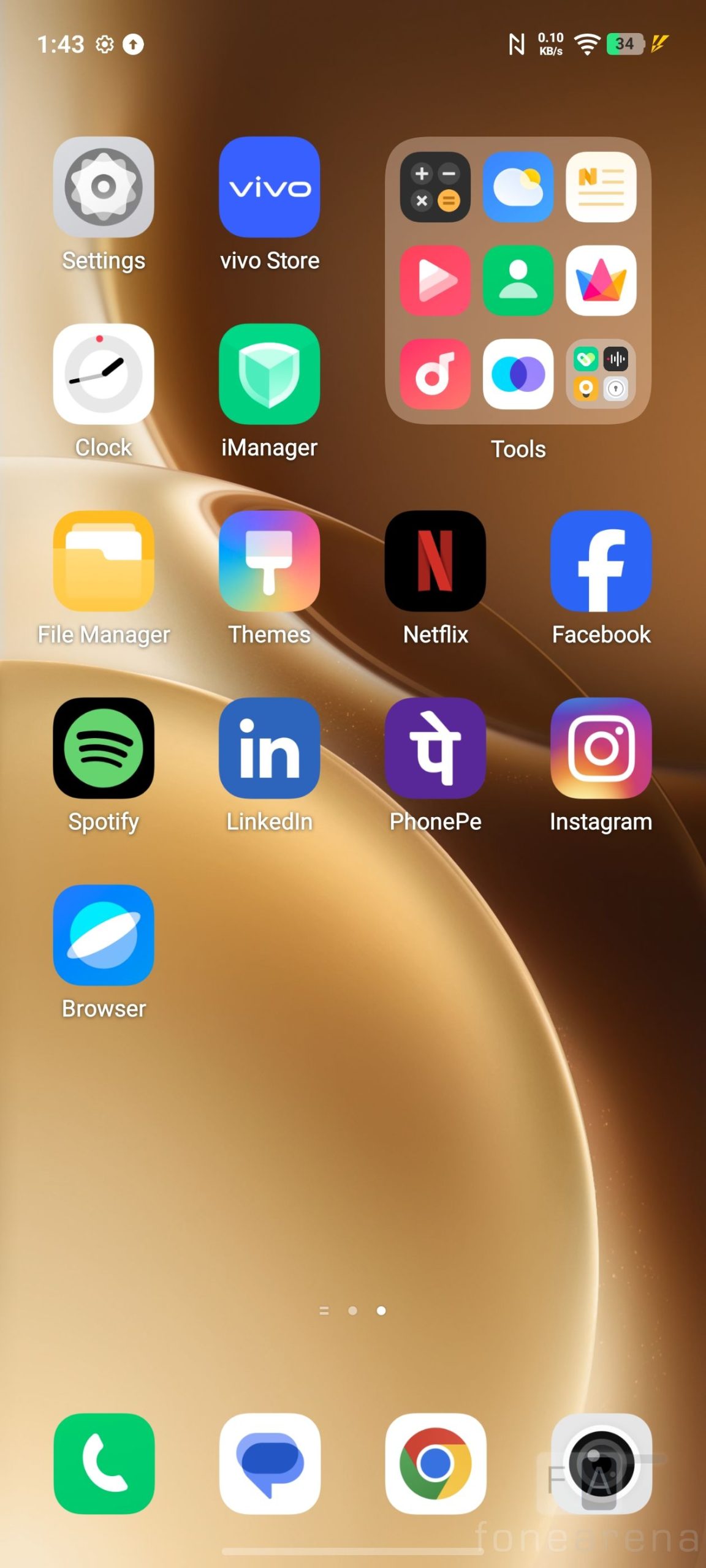Open Netflix
This screenshot has height=1568, width=706.
(435, 561)
